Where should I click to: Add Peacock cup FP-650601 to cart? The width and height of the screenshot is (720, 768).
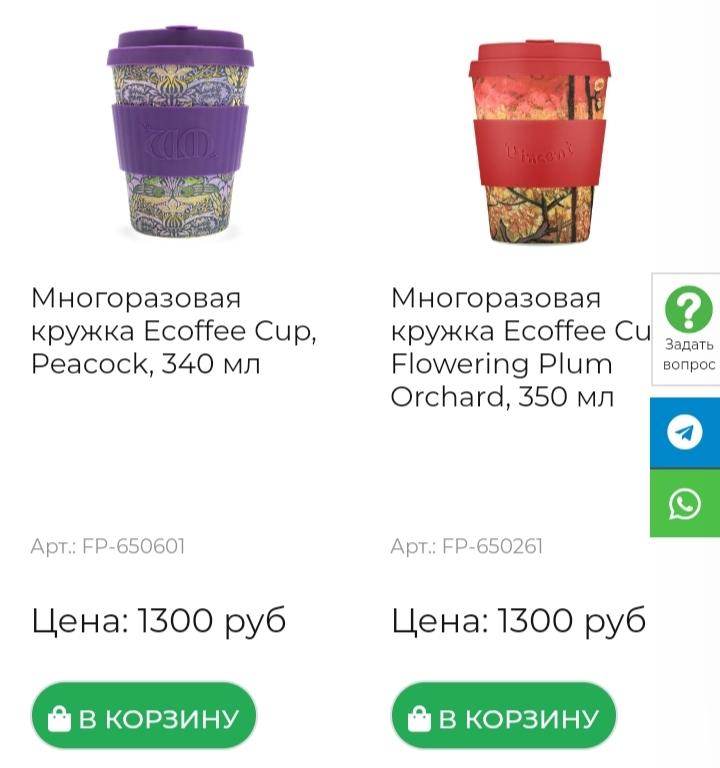point(144,716)
